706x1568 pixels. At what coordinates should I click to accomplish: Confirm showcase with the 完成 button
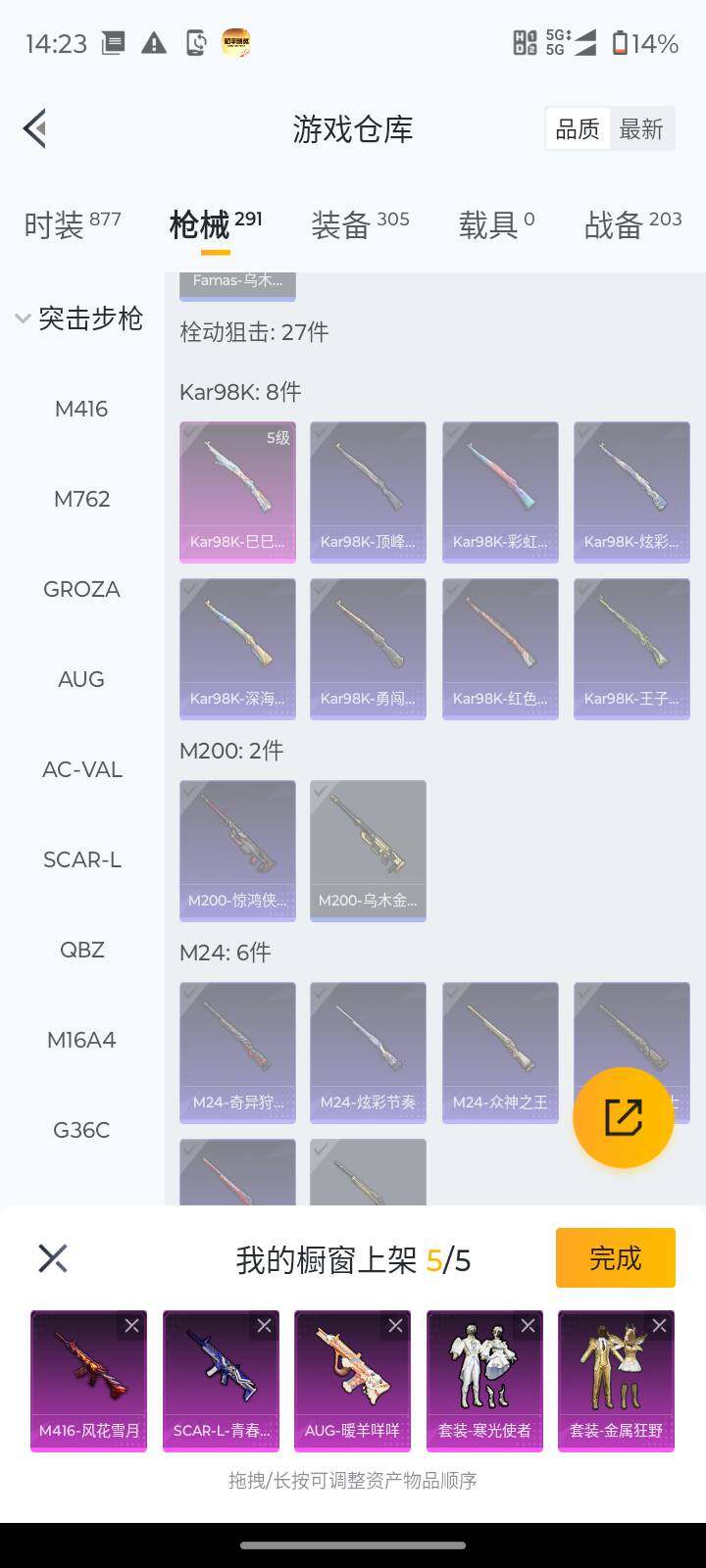pyautogui.click(x=615, y=1257)
